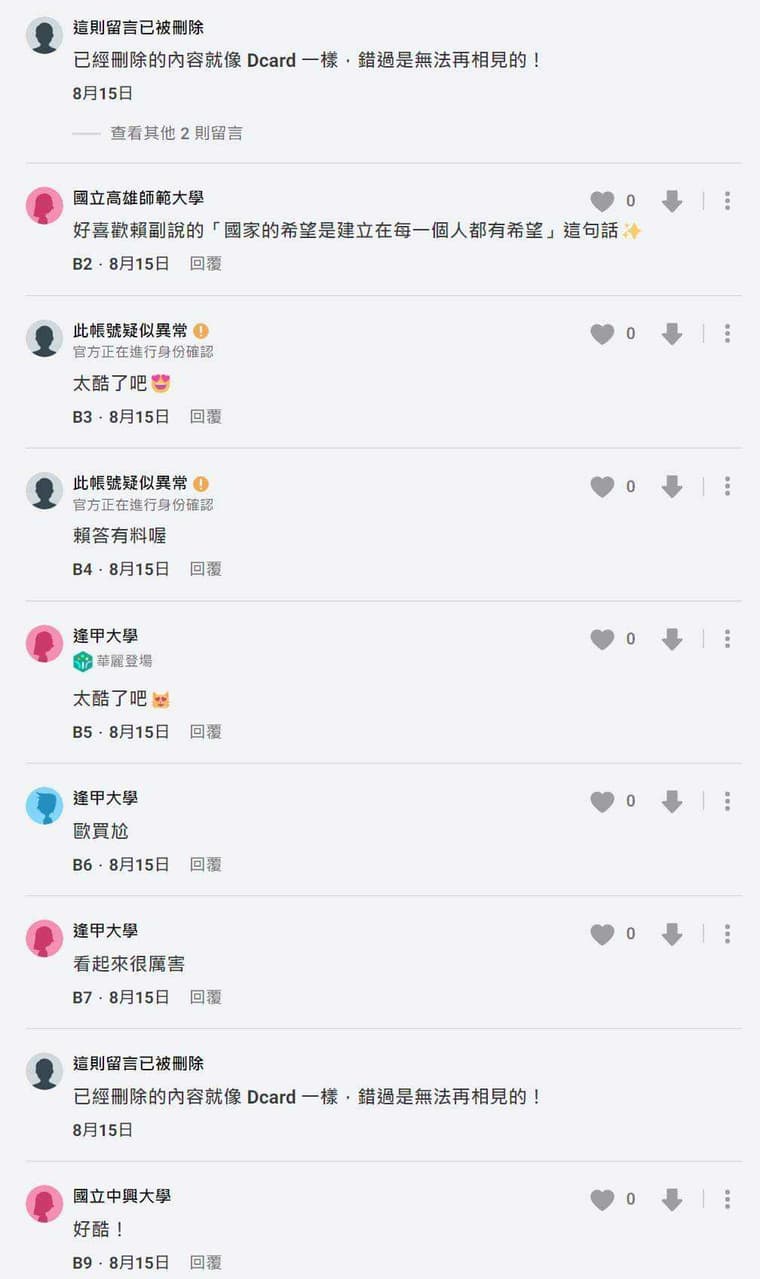Like comment B9 from 國立中興大學

coord(602,1200)
